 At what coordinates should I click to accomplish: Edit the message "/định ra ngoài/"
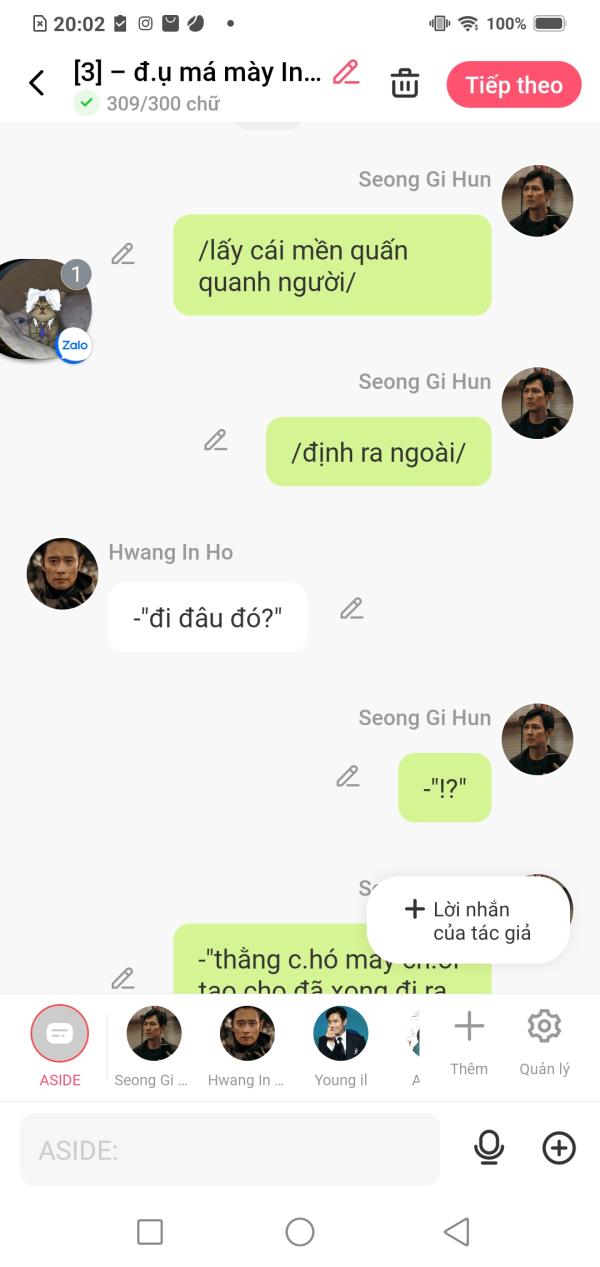pos(215,440)
